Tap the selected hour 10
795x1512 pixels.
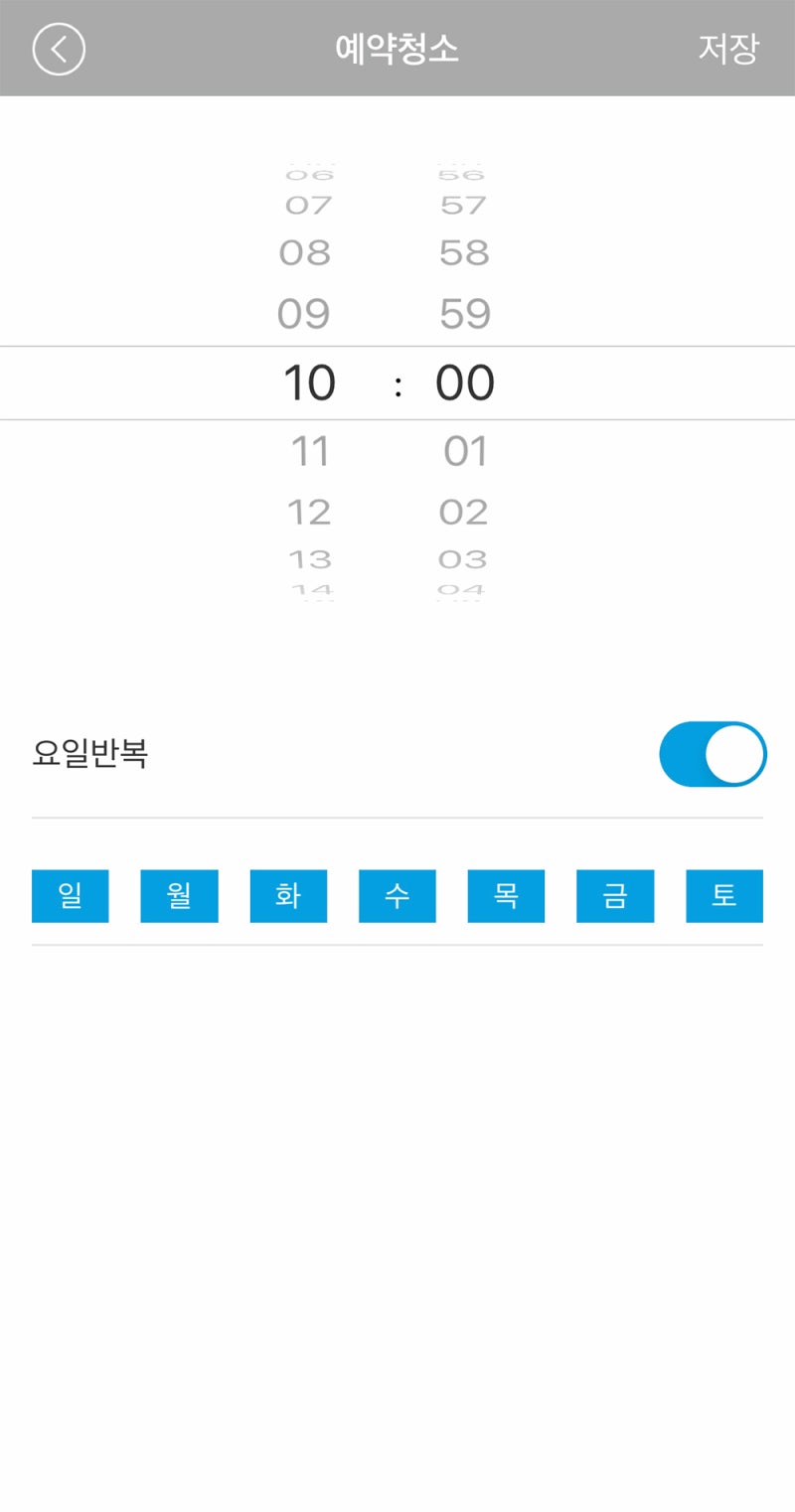click(311, 381)
